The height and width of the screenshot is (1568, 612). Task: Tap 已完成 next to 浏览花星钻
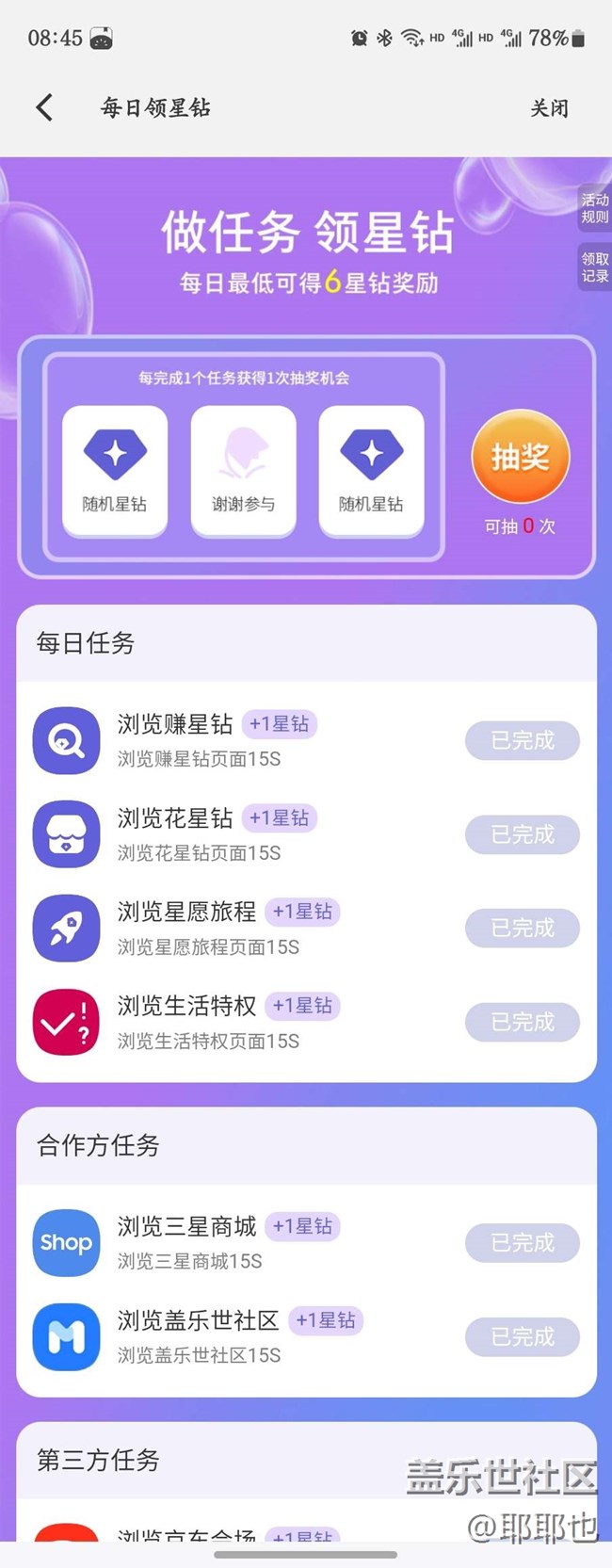[523, 834]
